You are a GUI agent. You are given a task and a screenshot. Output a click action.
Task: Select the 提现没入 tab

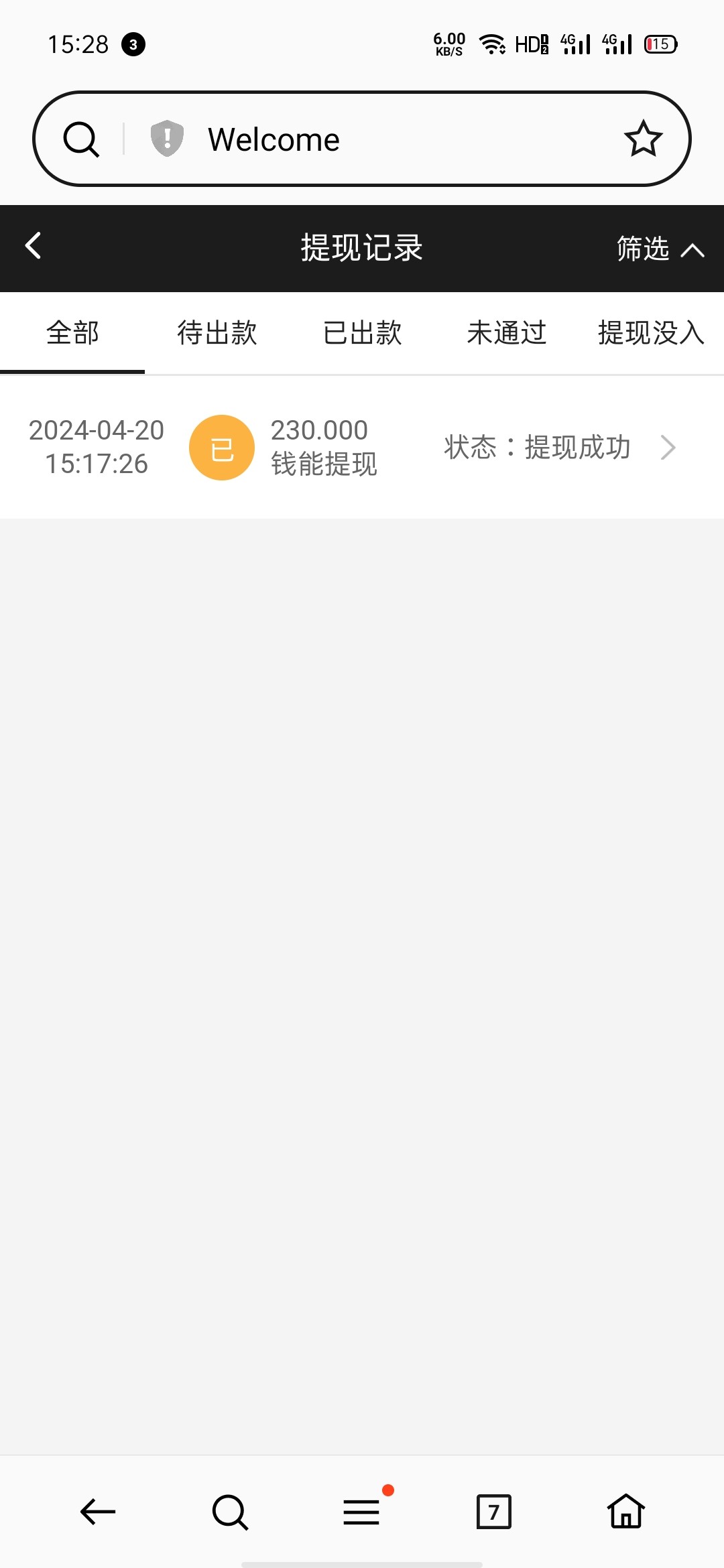pyautogui.click(x=648, y=333)
